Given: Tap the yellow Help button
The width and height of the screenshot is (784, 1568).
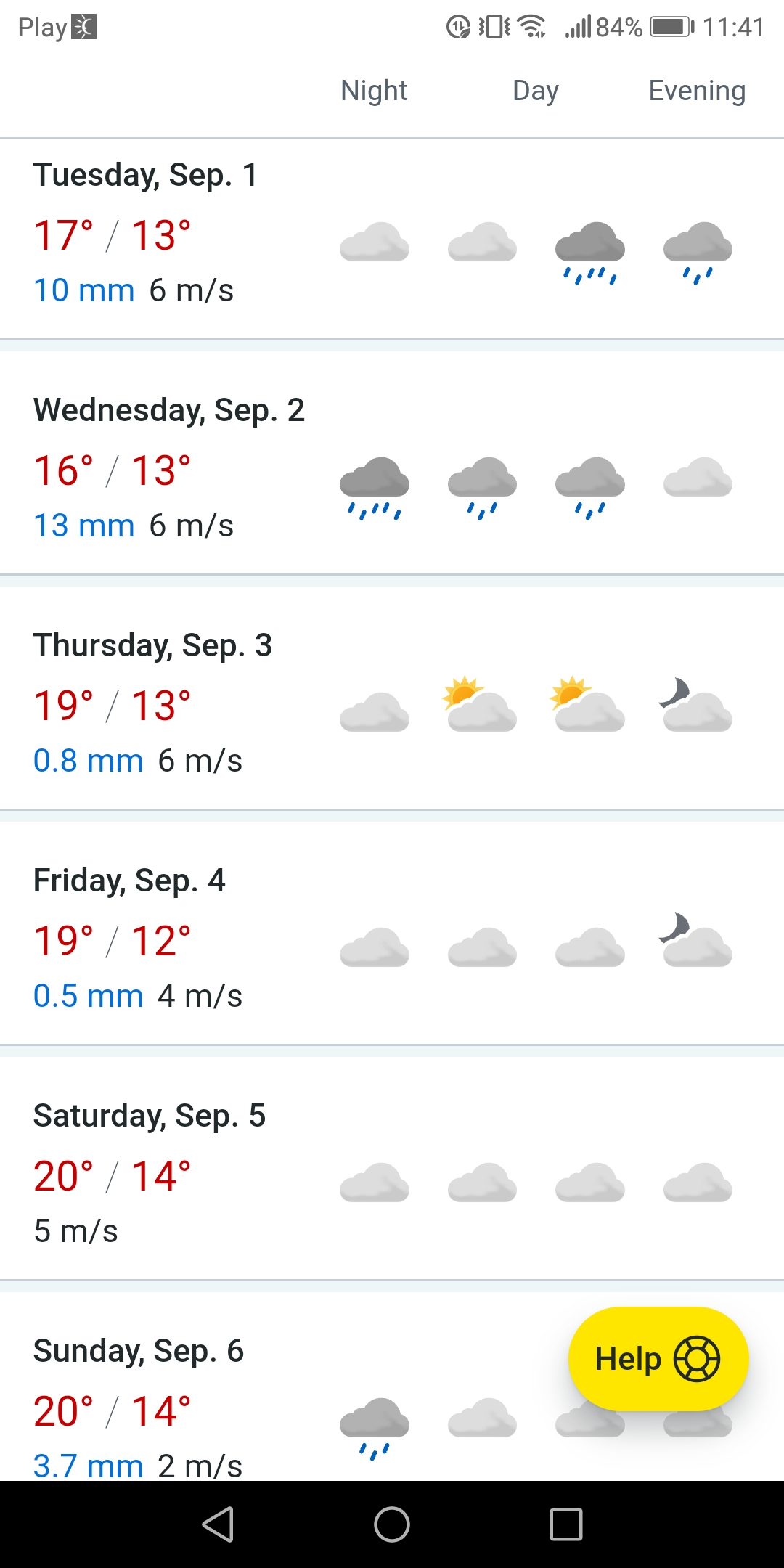Looking at the screenshot, I should click(658, 1359).
